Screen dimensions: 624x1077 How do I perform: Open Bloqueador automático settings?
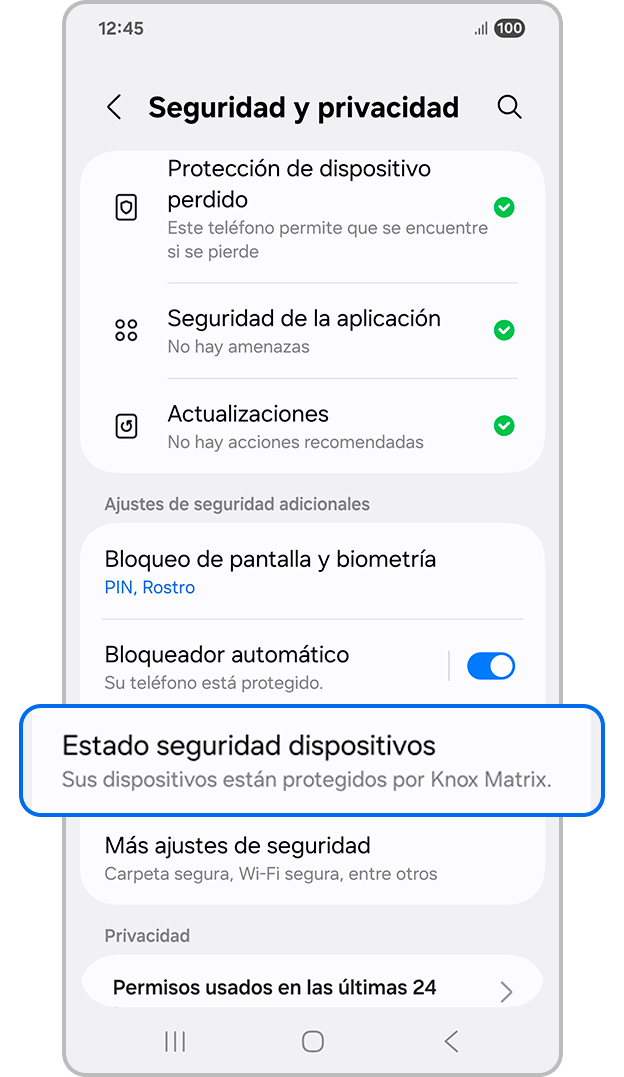pyautogui.click(x=270, y=667)
